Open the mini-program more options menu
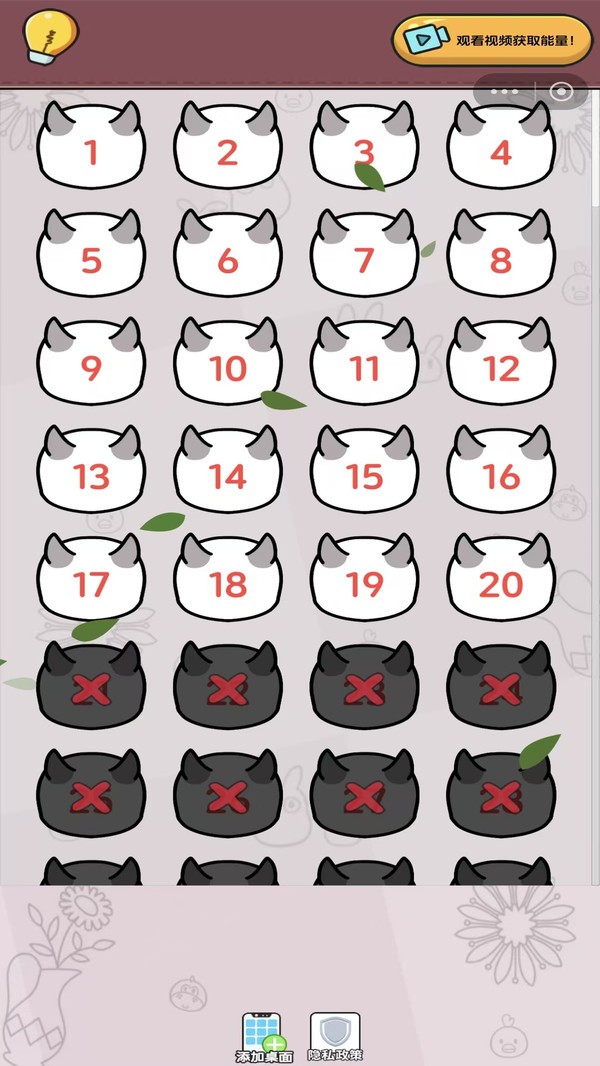 coord(504,92)
